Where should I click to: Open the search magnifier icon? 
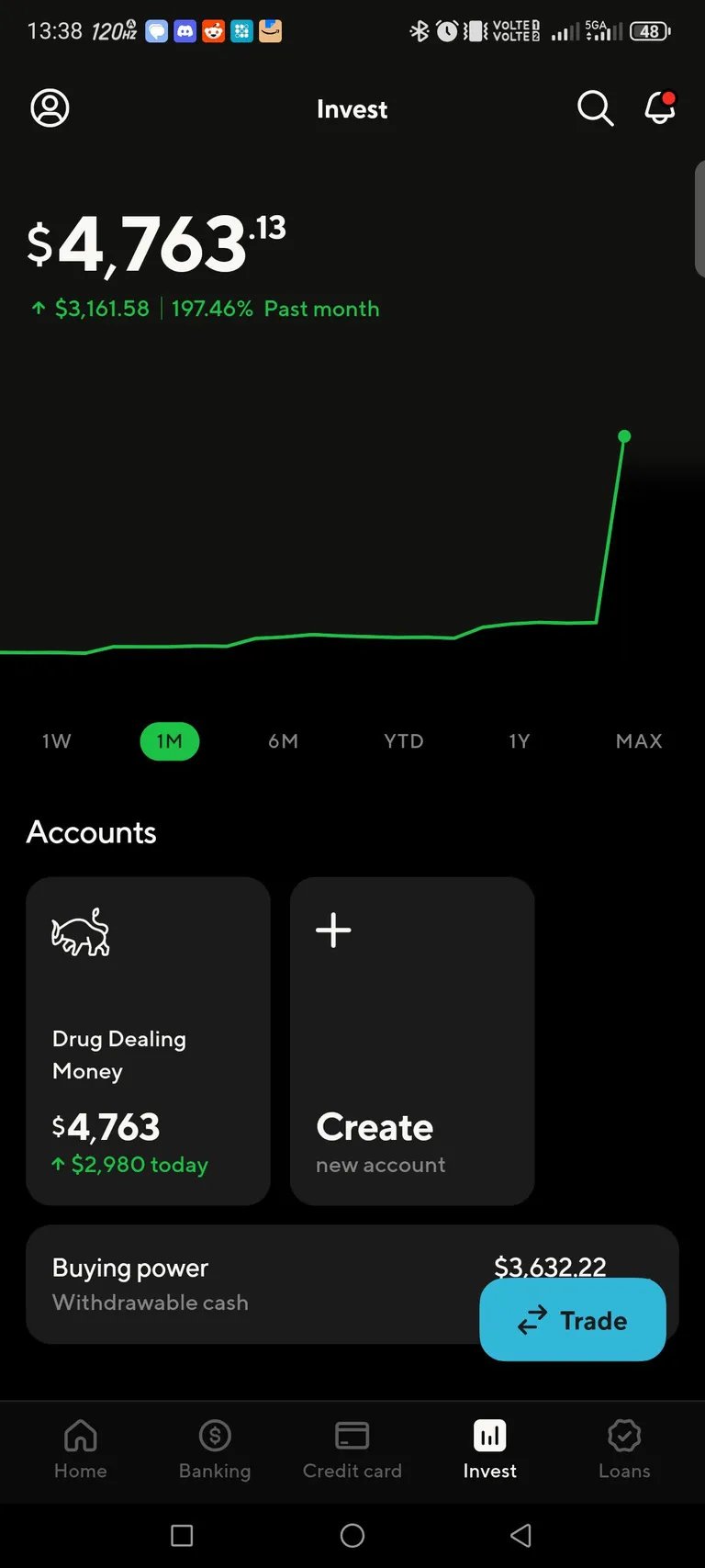(x=595, y=108)
